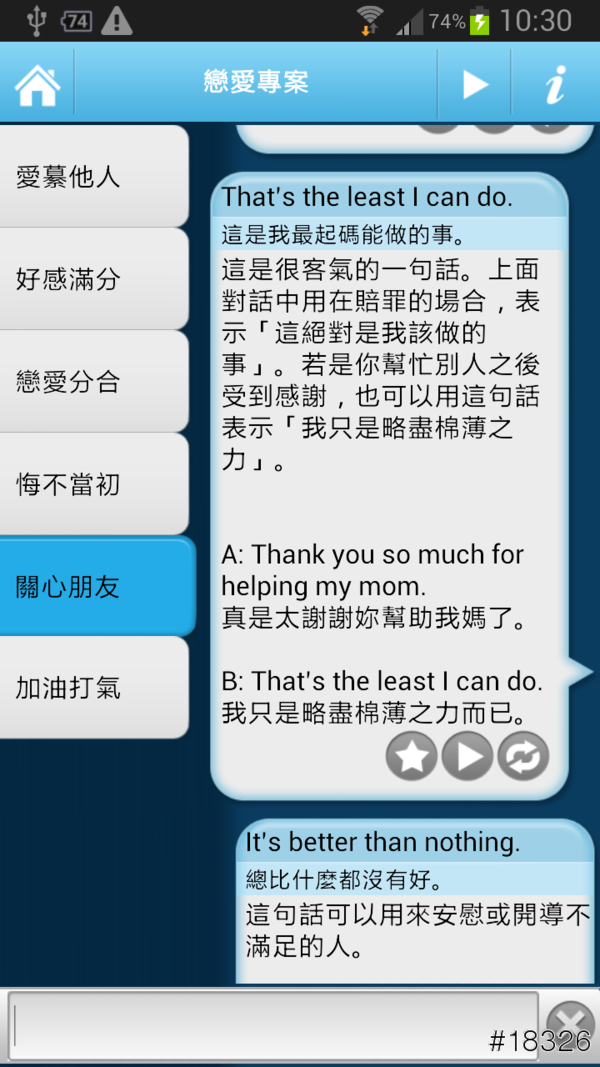Tap the repeat icon in the phrase card
Image resolution: width=600 pixels, height=1067 pixels.
click(523, 757)
